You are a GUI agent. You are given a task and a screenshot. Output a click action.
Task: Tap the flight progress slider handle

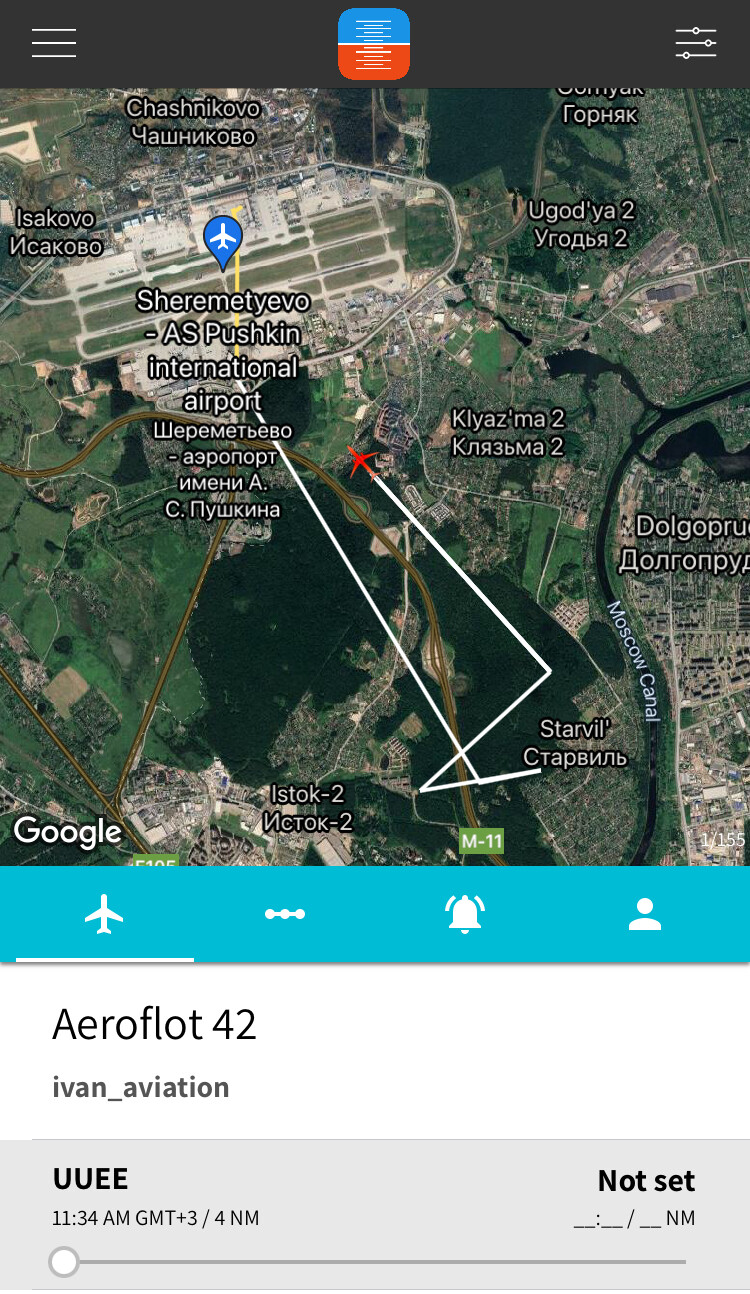(64, 1262)
